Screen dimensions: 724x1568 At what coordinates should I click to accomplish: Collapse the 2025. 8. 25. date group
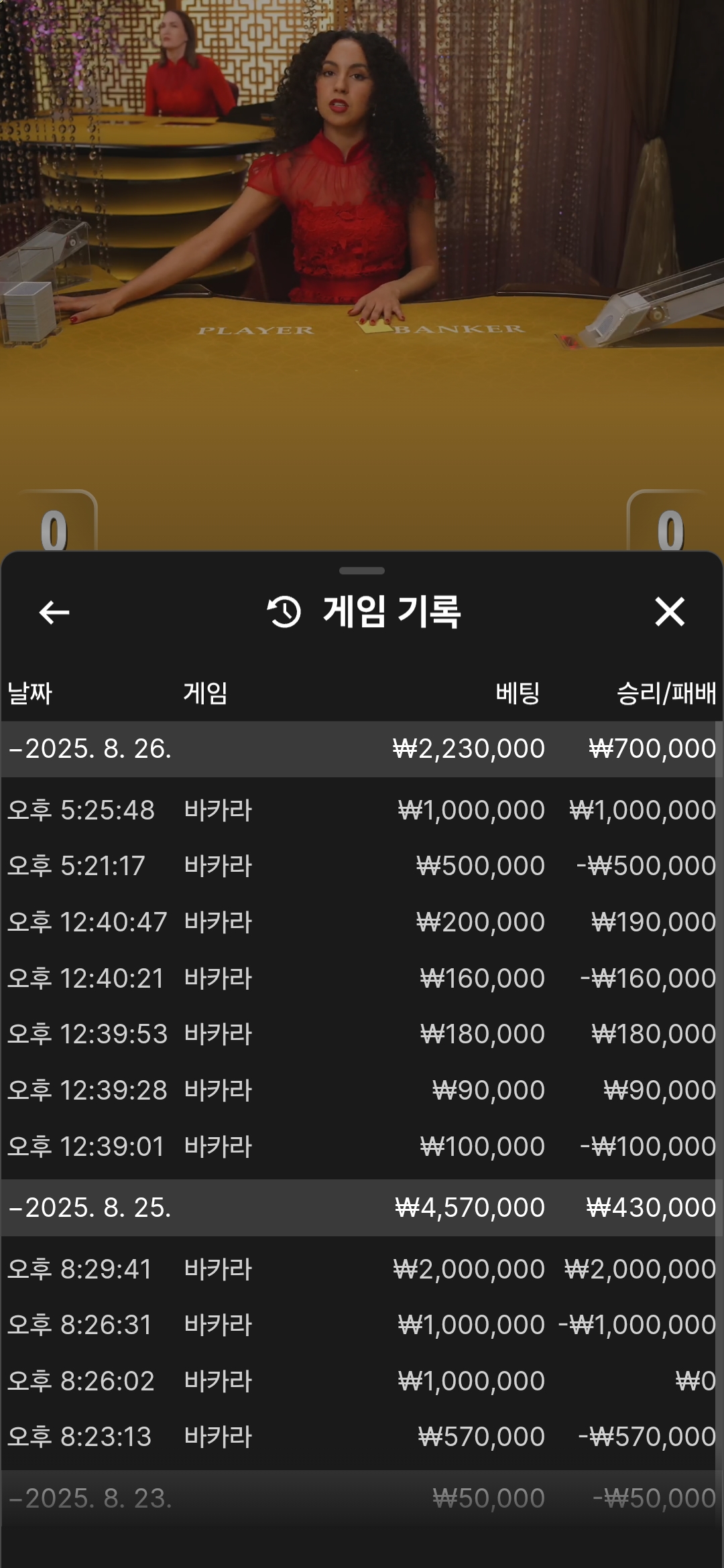362,1208
